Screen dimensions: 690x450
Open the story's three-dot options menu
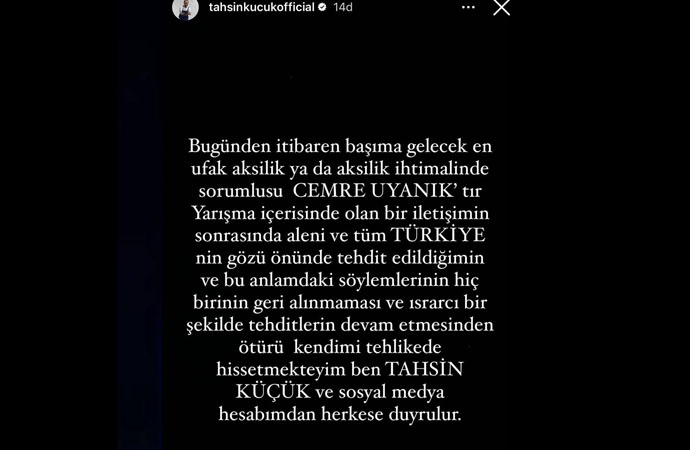coord(469,8)
